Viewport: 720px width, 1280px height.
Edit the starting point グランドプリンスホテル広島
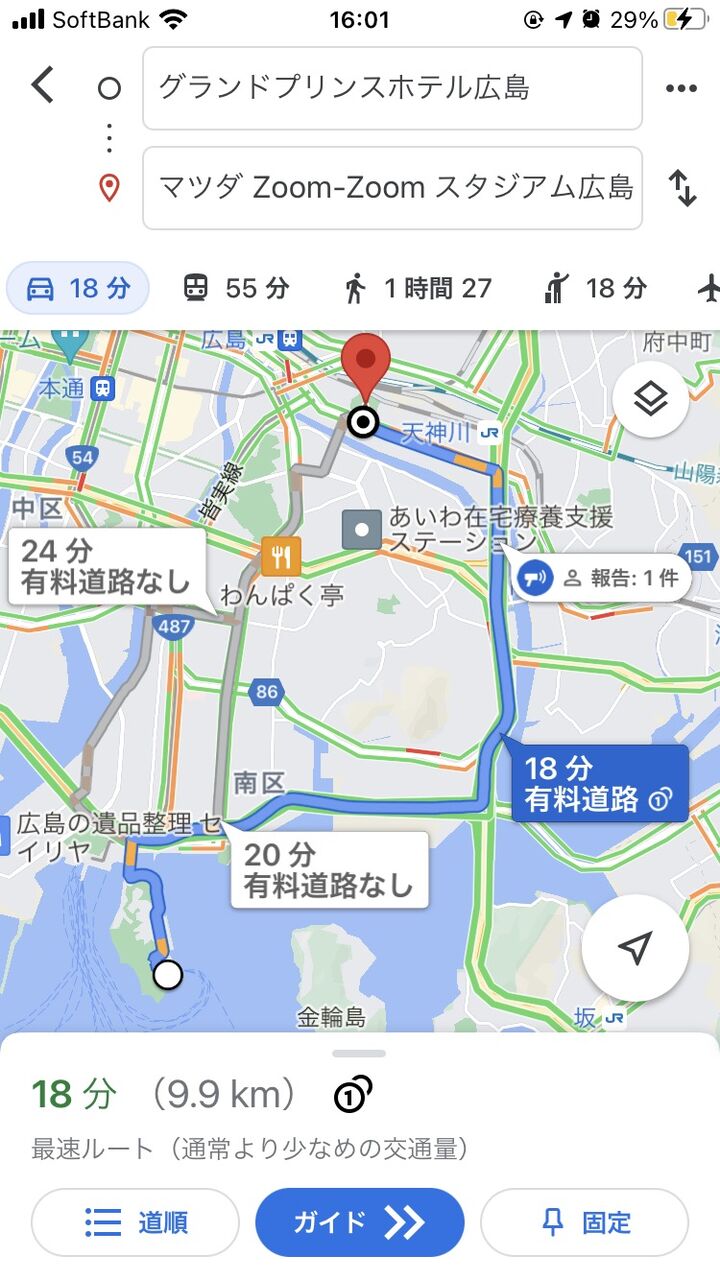coord(392,88)
